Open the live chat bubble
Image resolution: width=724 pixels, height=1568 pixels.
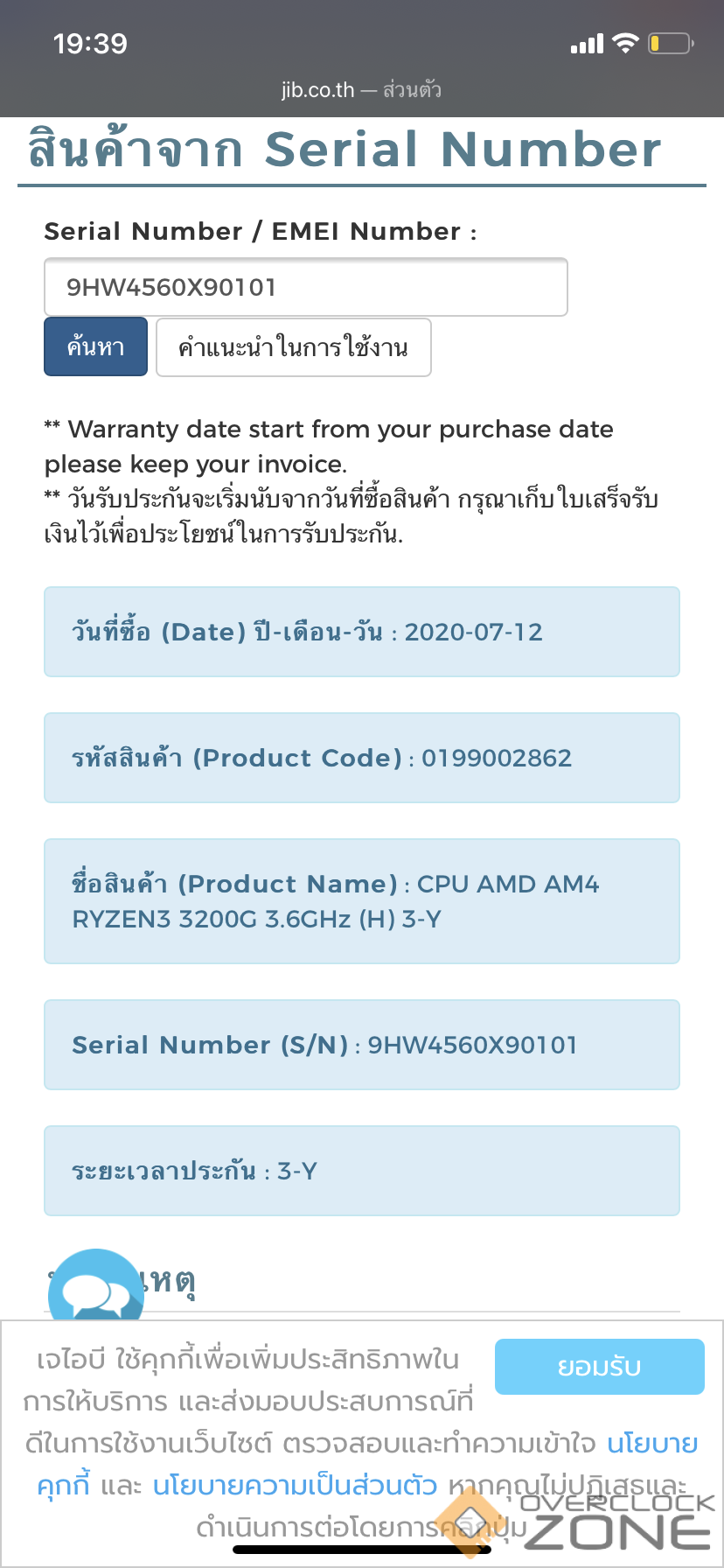(x=94, y=1287)
